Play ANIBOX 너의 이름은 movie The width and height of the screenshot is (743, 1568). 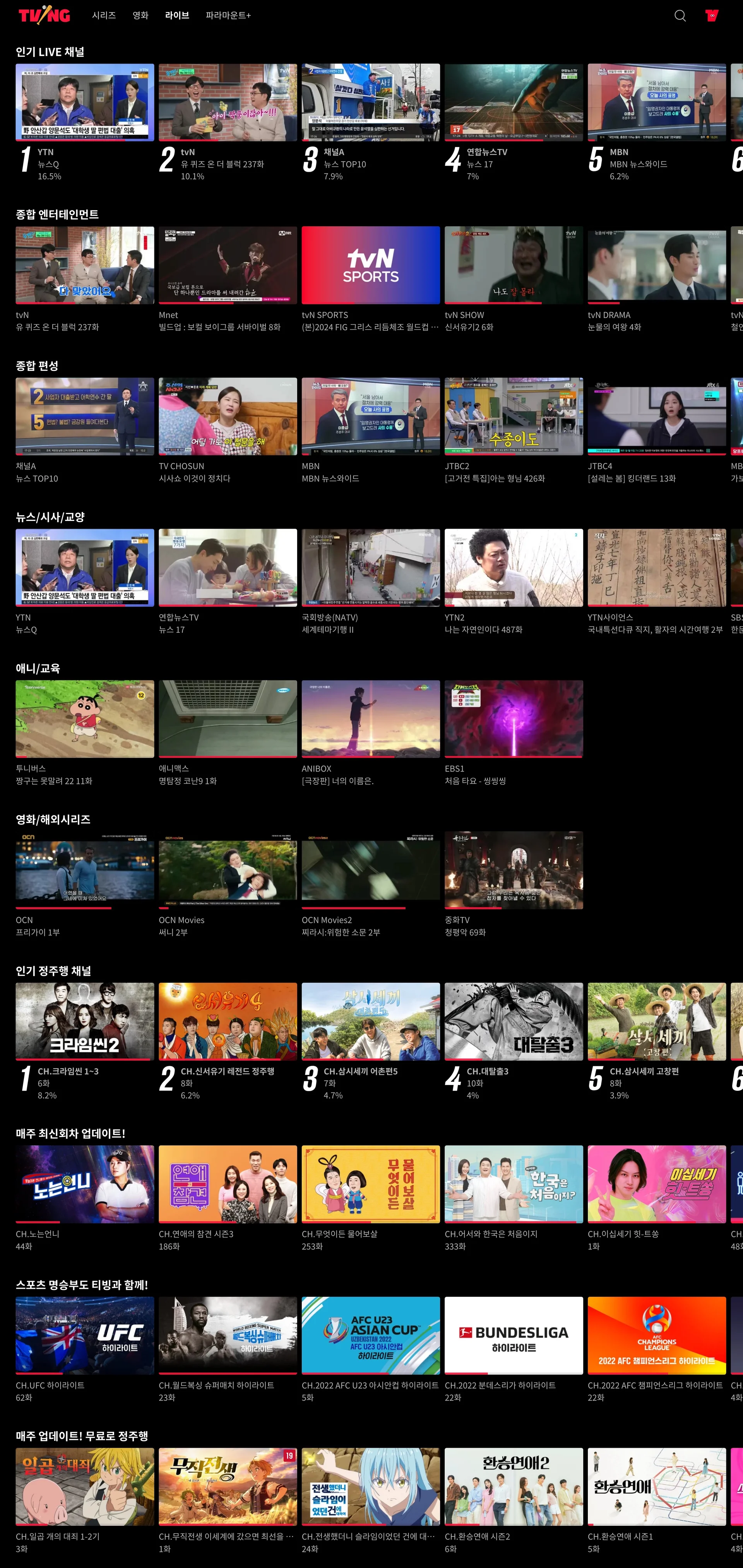[x=370, y=719]
